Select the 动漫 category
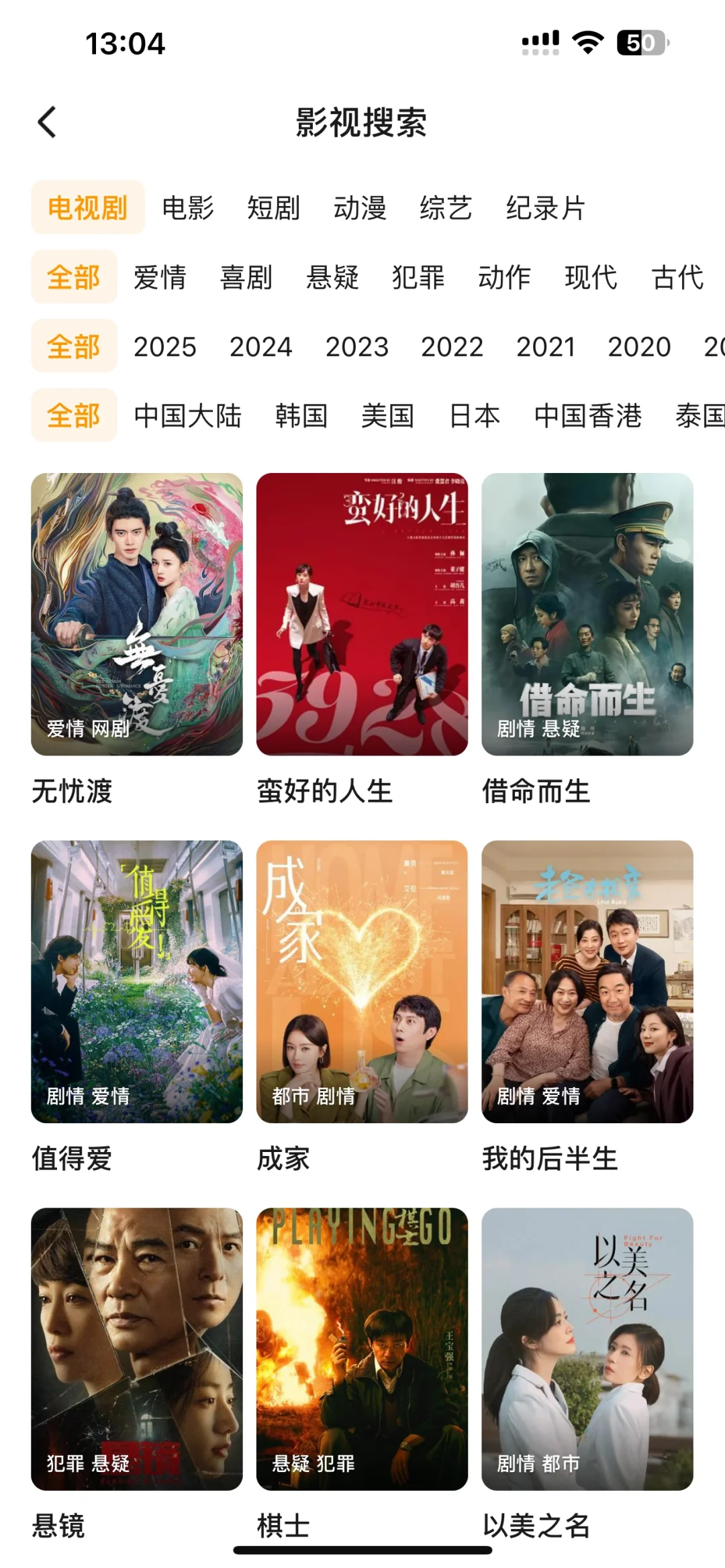This screenshot has width=725, height=1568. pyautogui.click(x=360, y=208)
